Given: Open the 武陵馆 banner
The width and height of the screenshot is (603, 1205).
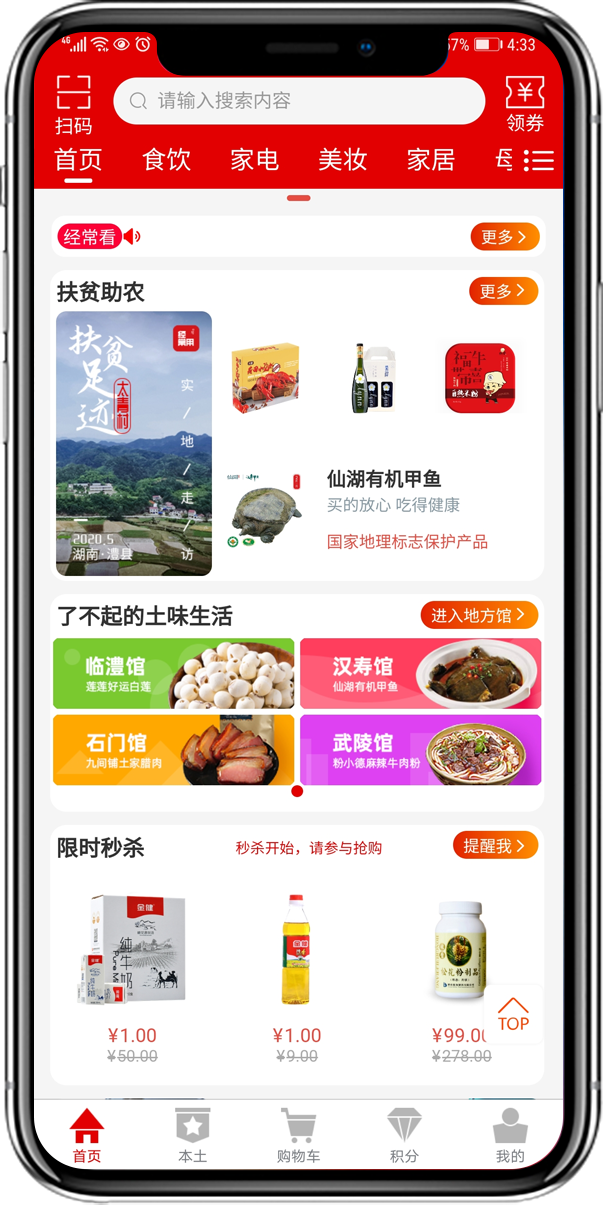Looking at the screenshot, I should click(x=420, y=750).
